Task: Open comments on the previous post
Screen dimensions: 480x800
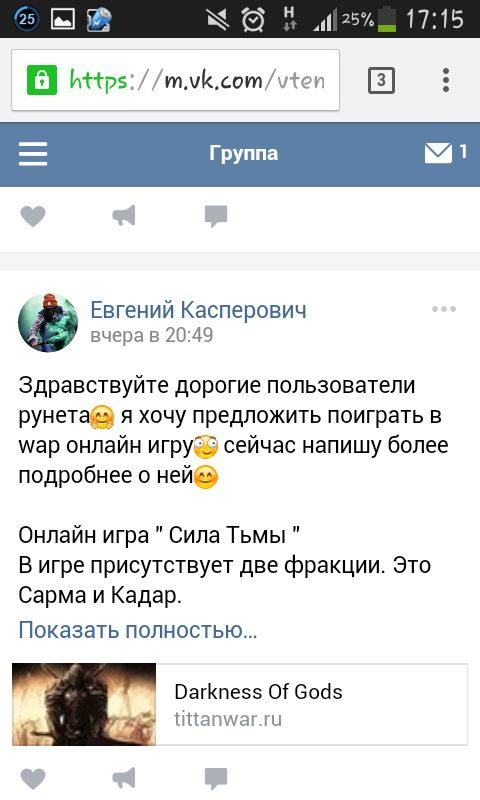Action: [216, 216]
